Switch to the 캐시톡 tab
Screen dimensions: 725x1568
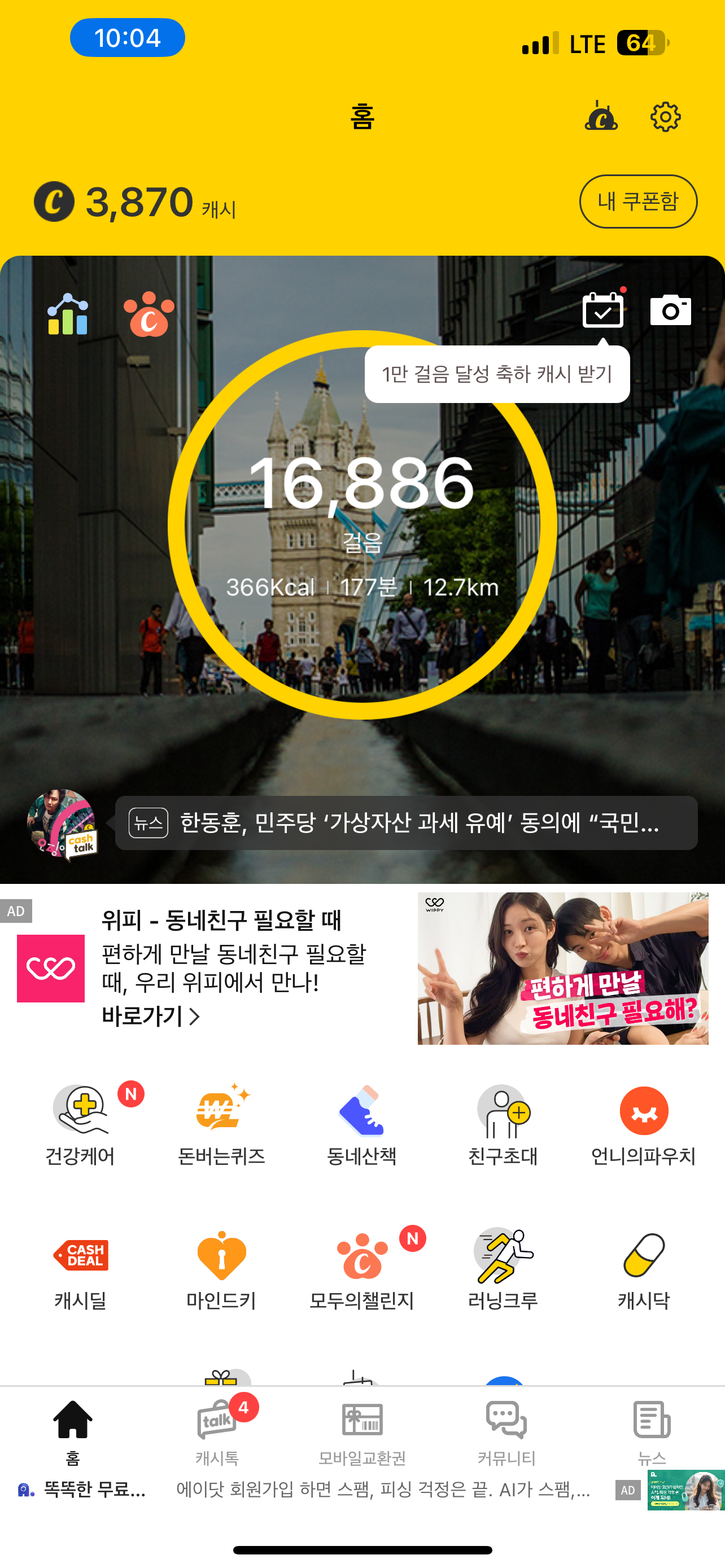pos(217,1431)
